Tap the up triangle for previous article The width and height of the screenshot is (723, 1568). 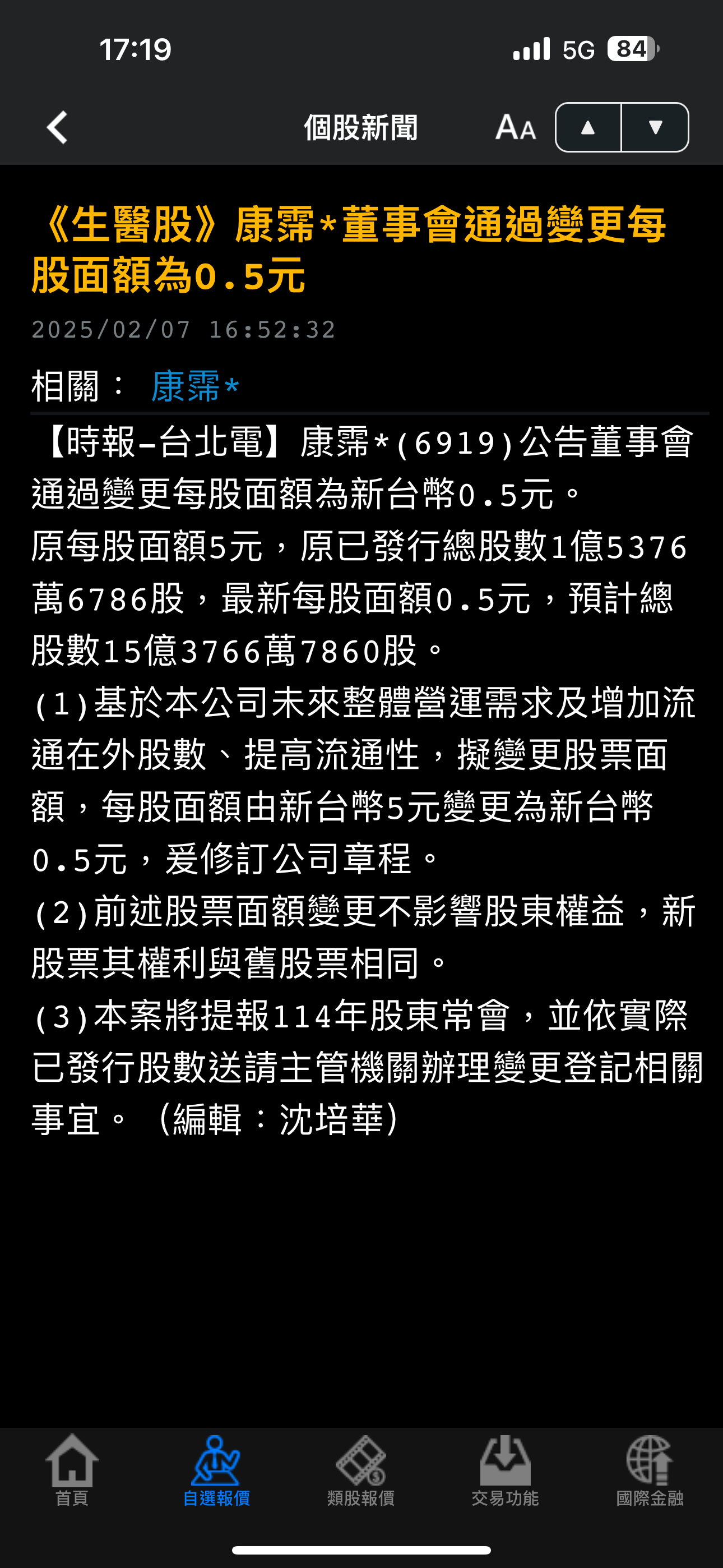coord(589,127)
